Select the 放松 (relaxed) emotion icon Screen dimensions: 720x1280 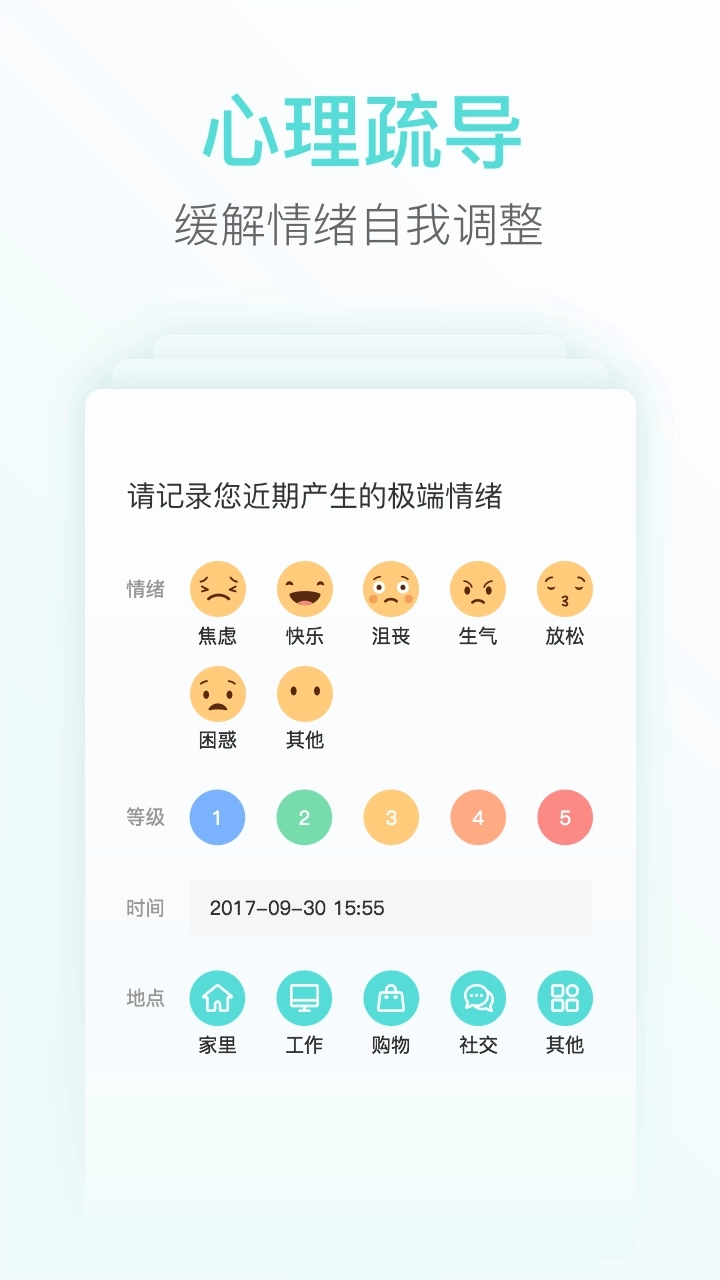coord(565,589)
